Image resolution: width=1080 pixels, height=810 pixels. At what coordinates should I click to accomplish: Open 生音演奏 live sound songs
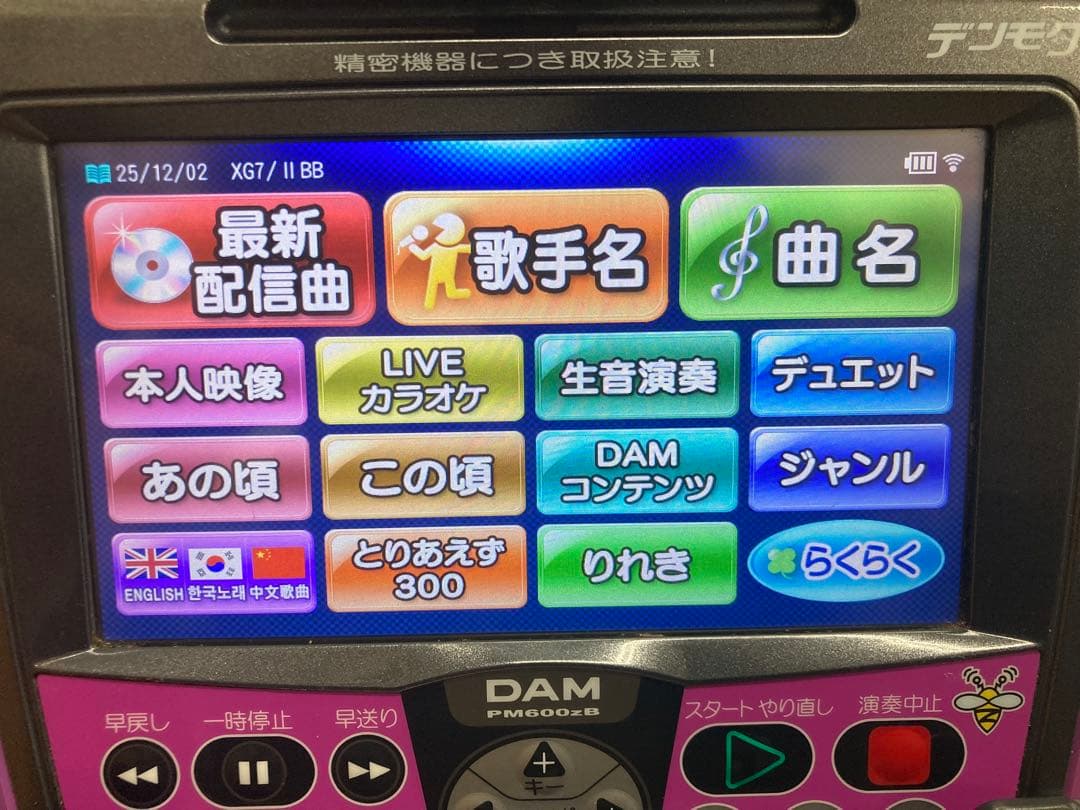click(x=637, y=376)
